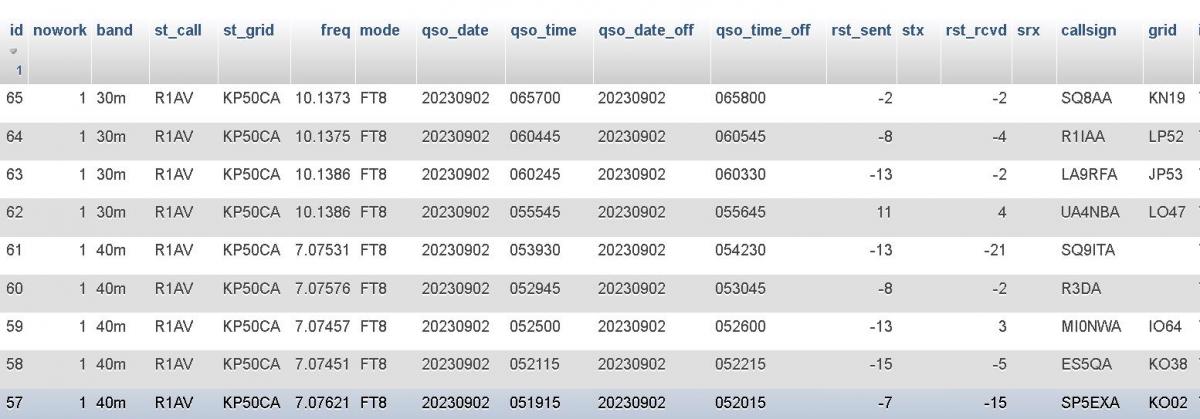Sort records by freq column
1200x419 pixels.
[x=335, y=31]
